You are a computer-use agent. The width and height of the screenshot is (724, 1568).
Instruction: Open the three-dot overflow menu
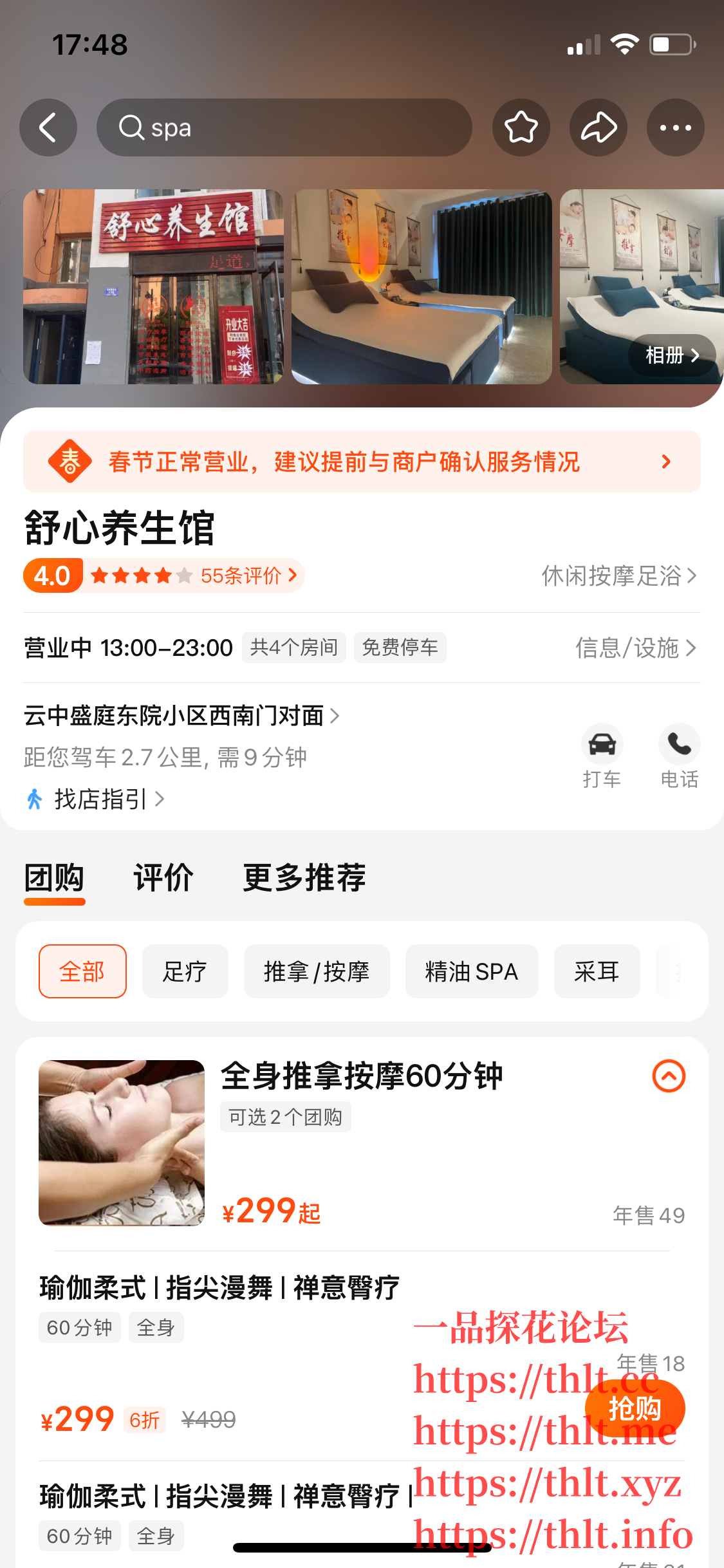[675, 127]
